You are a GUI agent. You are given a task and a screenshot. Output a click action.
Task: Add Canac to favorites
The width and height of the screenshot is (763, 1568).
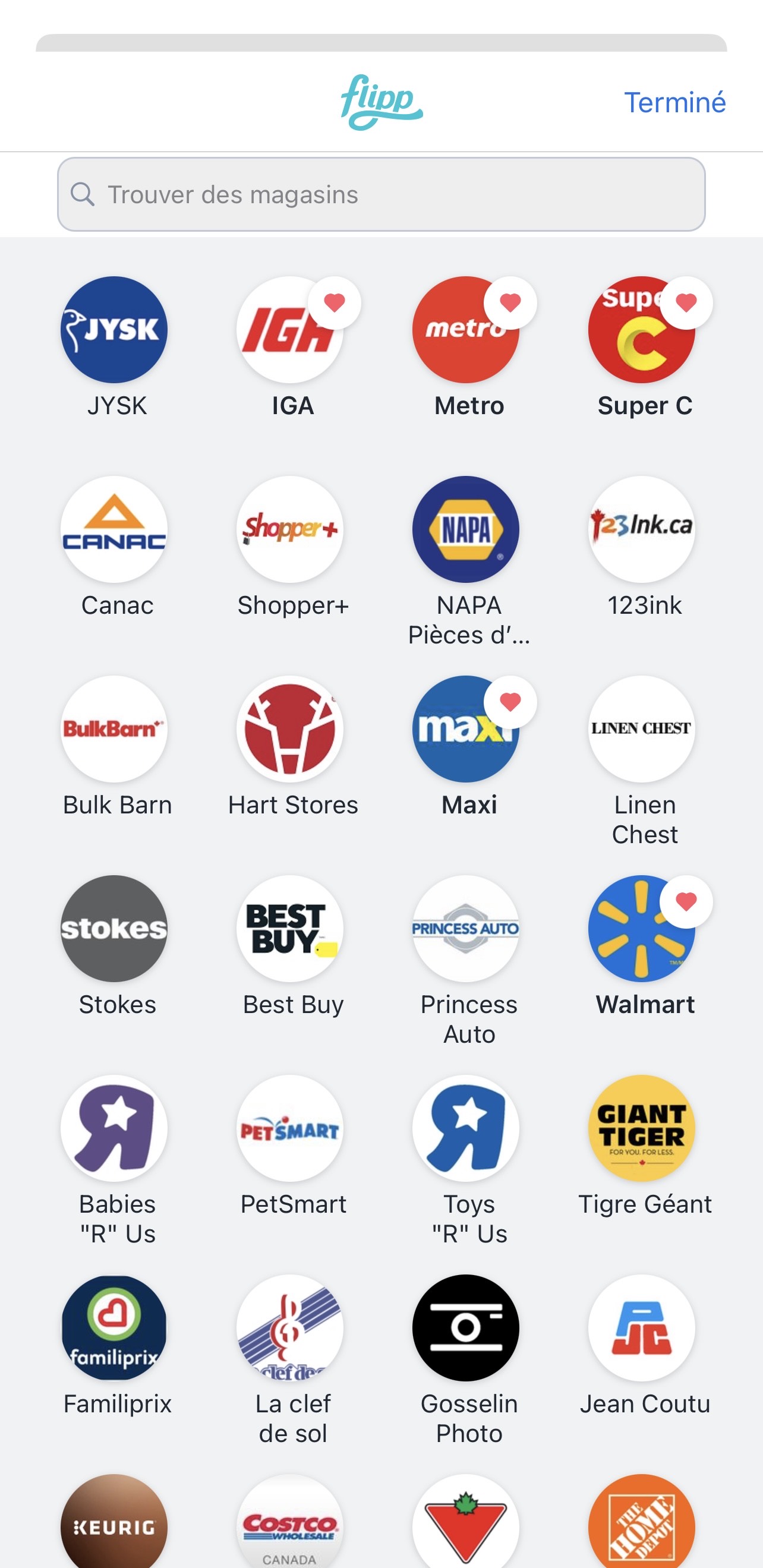115,529
